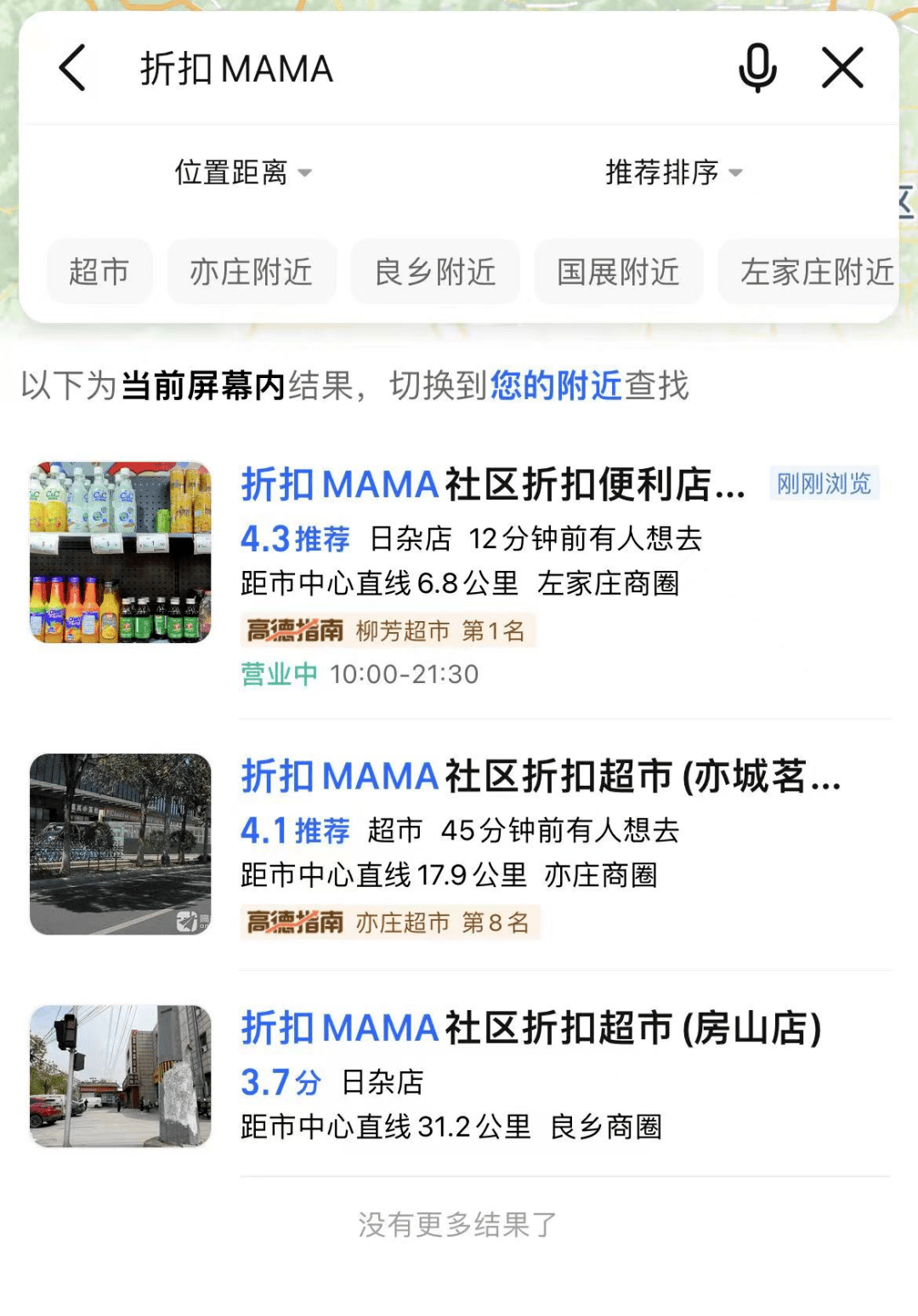Open the 推荐排序 dropdown
This screenshot has height=1316, width=918.
click(x=671, y=171)
